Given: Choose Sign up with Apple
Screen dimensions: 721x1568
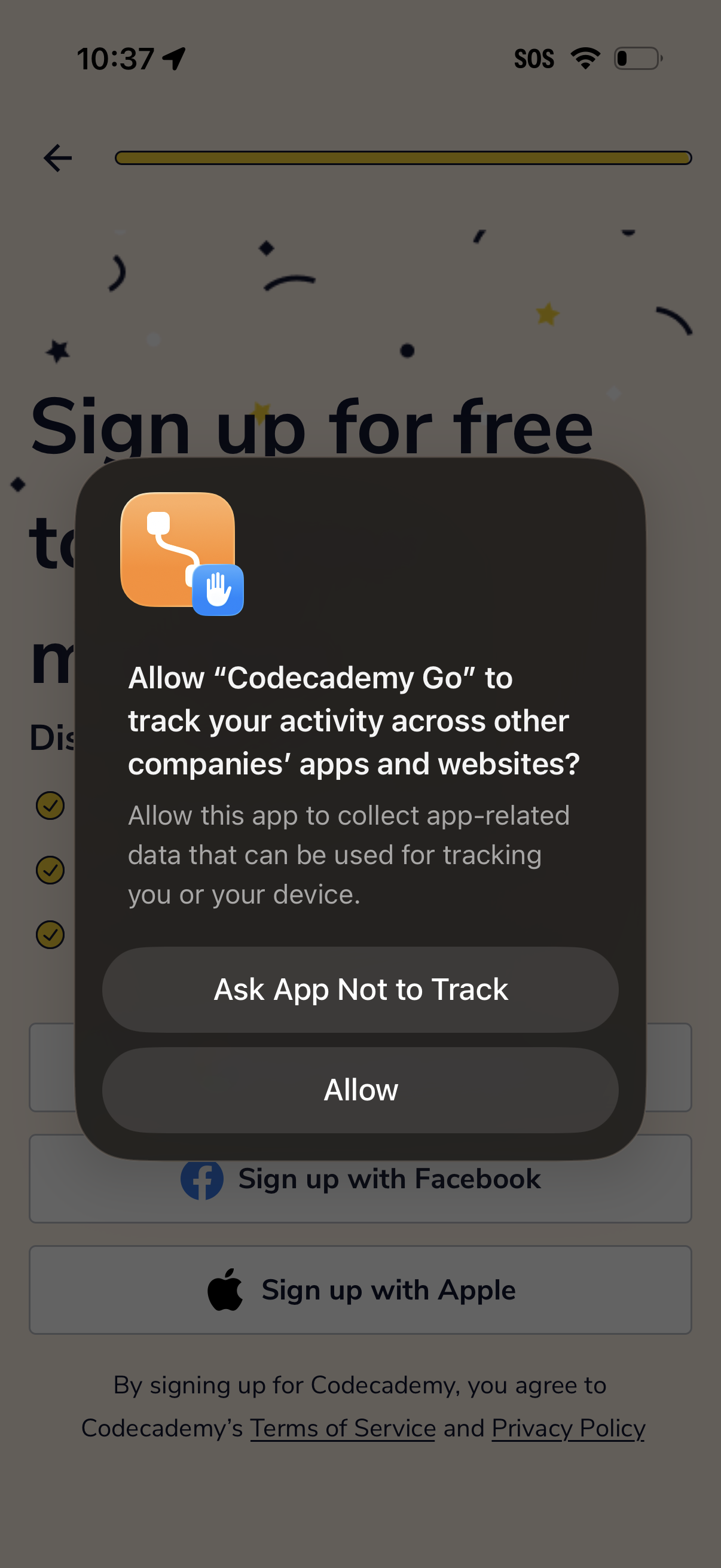Looking at the screenshot, I should pyautogui.click(x=360, y=1289).
